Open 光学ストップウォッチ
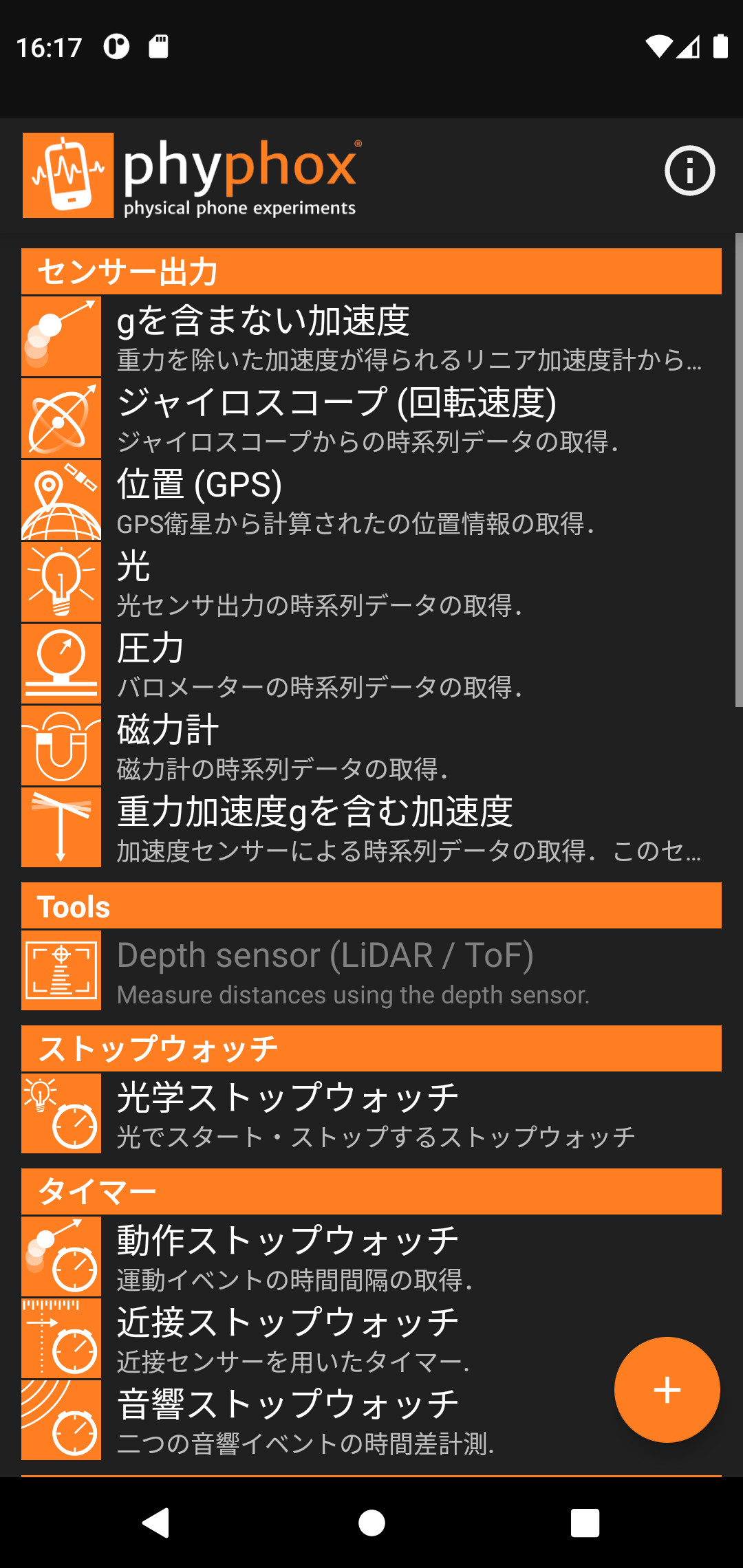Viewport: 743px width, 1568px height. 371,1113
